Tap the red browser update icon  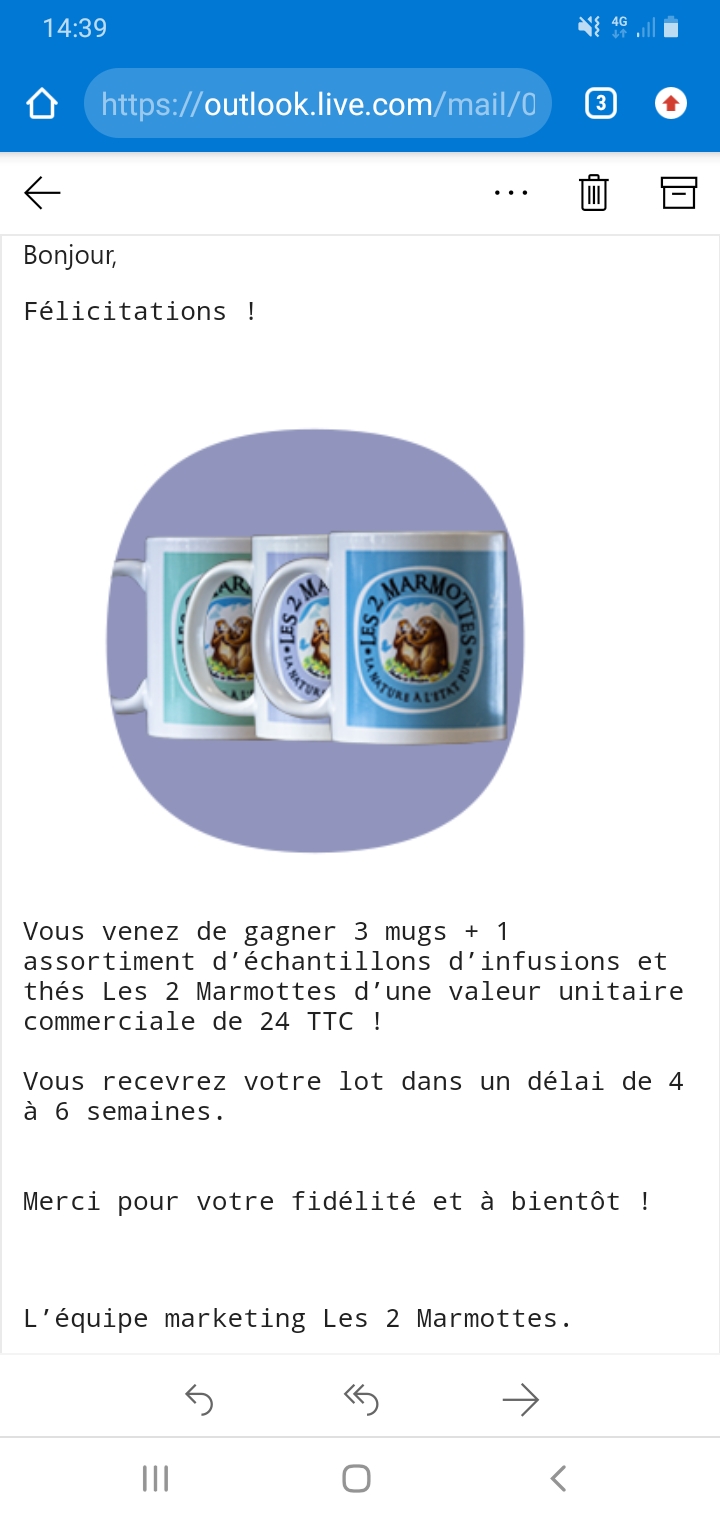pyautogui.click(x=671, y=103)
